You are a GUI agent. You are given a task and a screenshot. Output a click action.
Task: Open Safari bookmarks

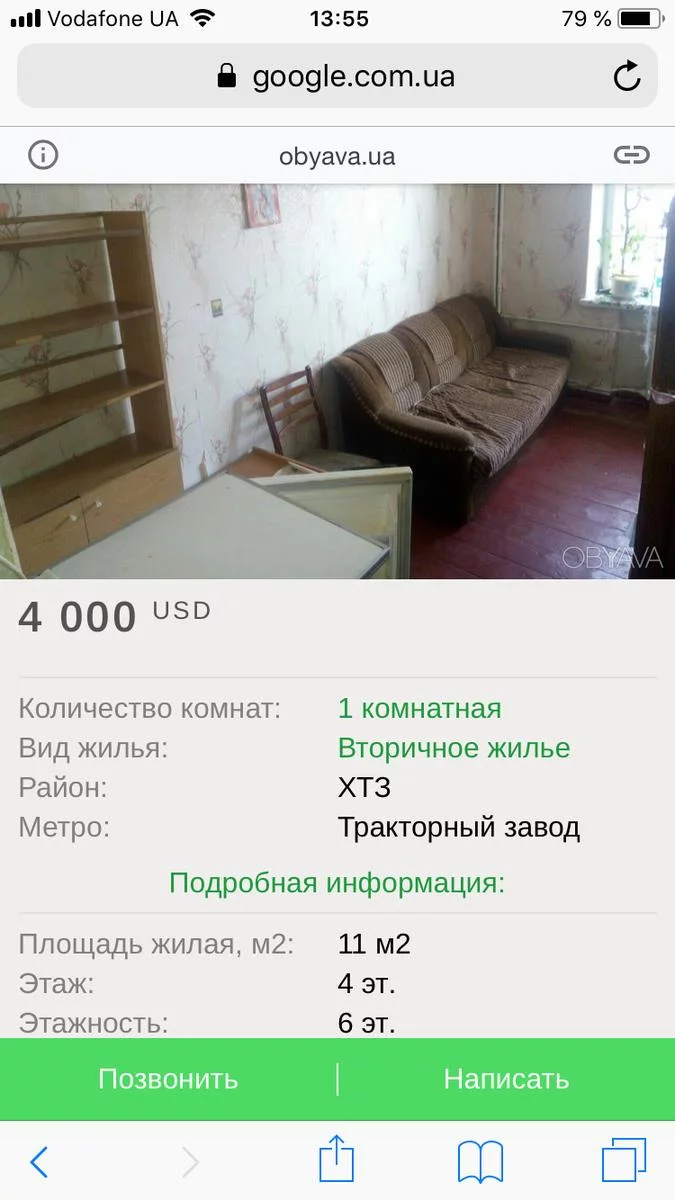(x=480, y=1162)
